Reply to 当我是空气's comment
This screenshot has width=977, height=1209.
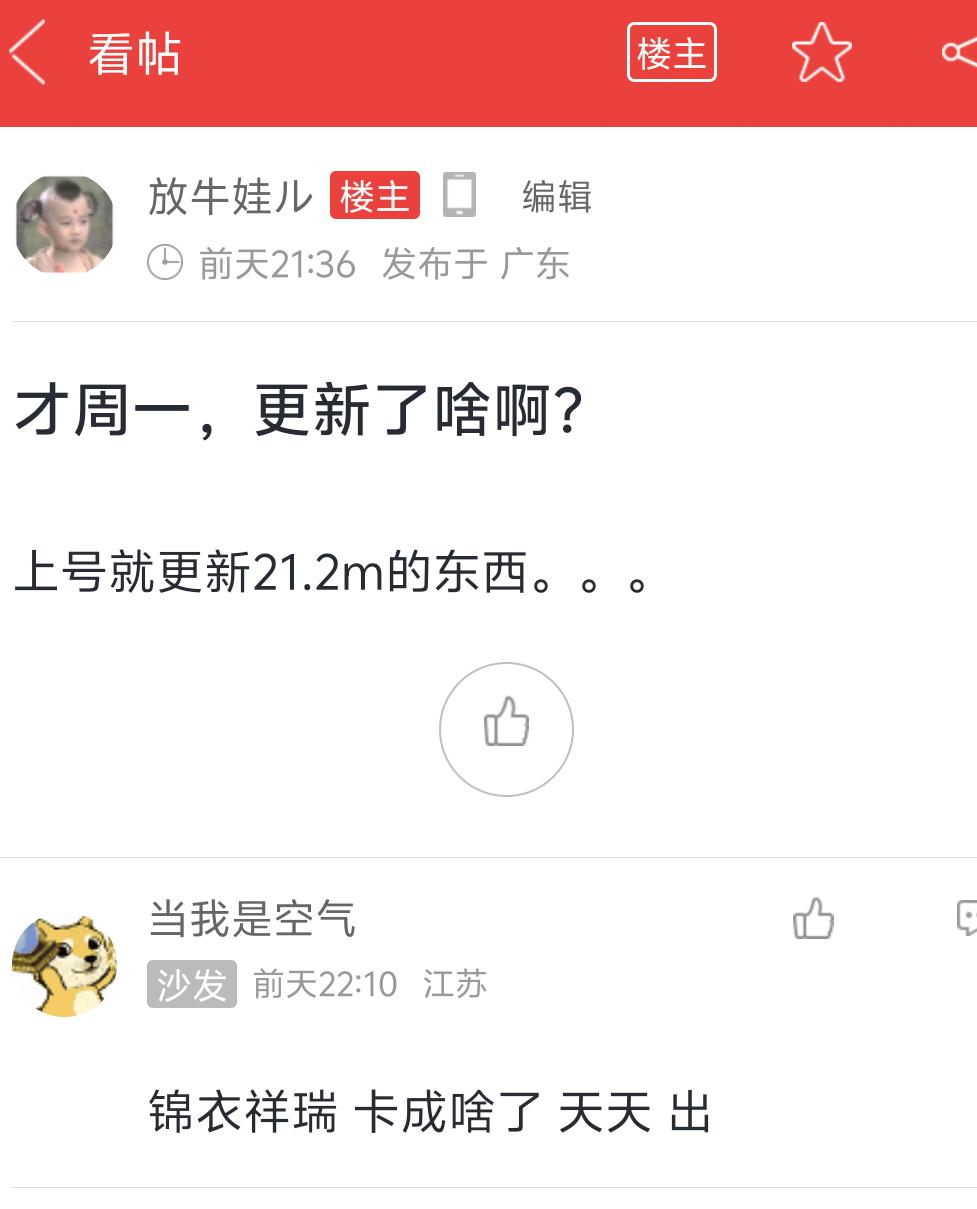pyautogui.click(x=966, y=918)
